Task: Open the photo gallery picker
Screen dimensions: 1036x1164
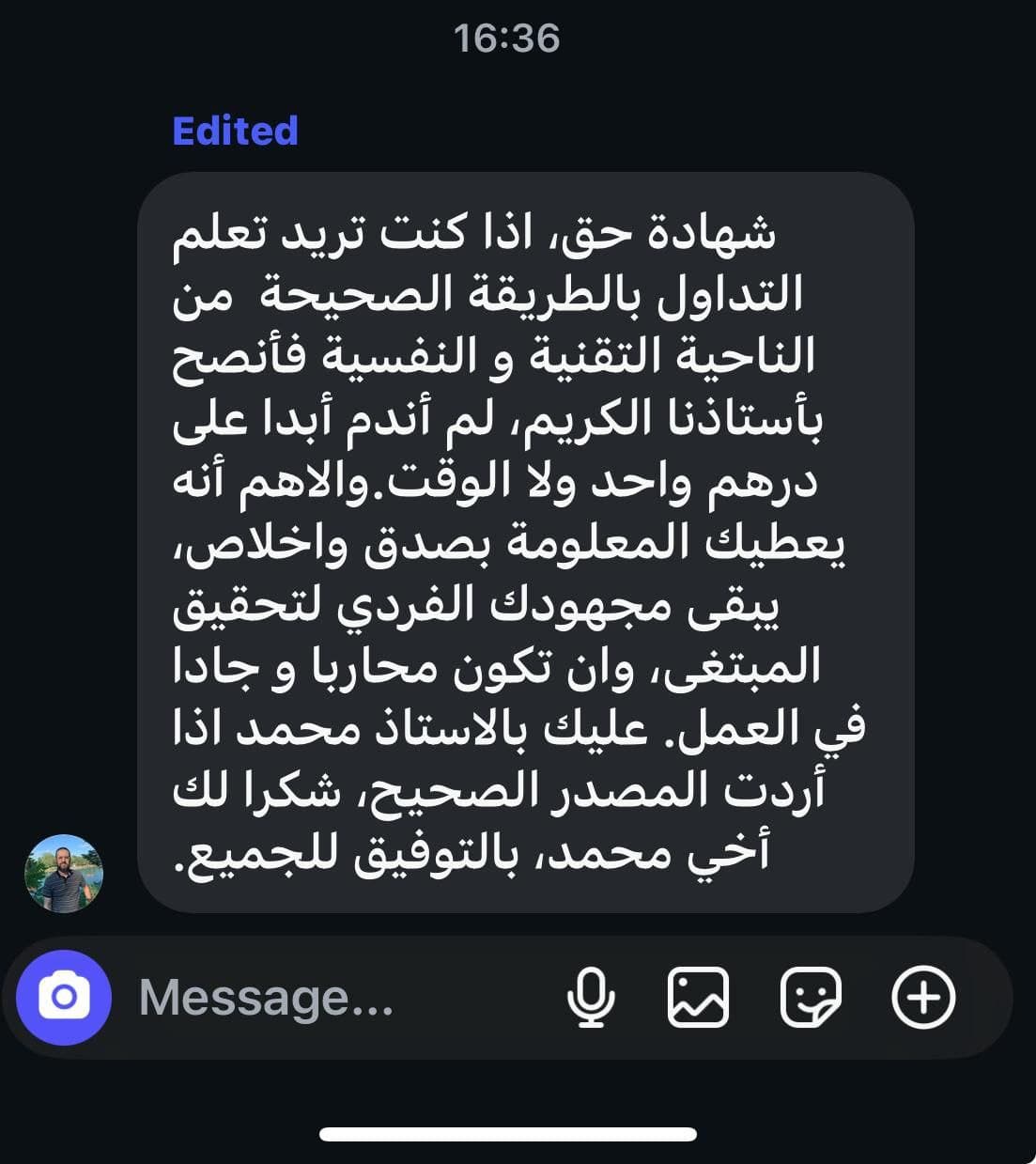Action: click(698, 998)
